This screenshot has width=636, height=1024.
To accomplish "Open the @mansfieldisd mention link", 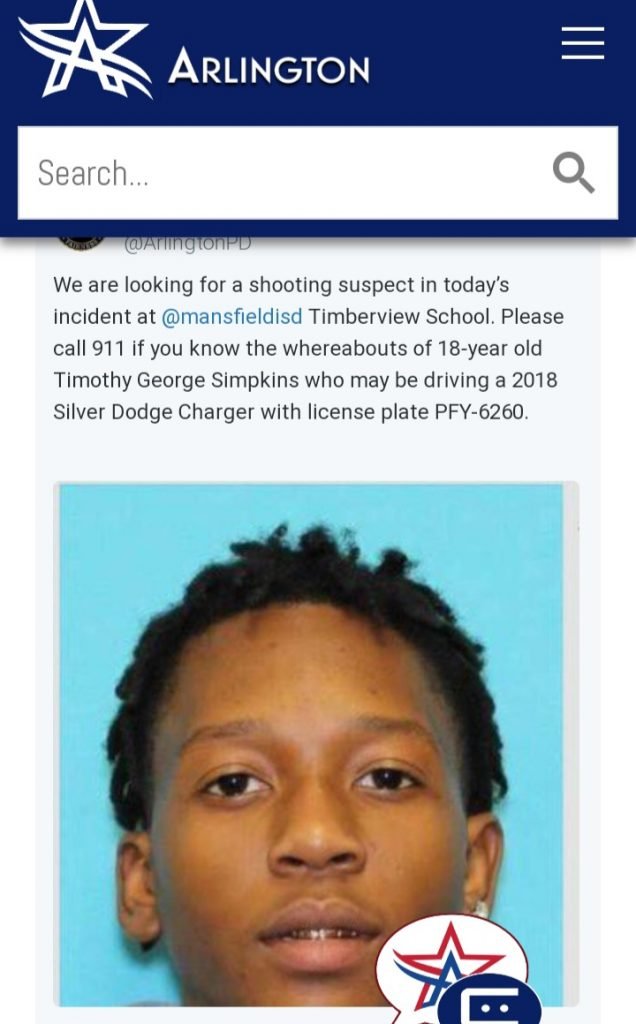I will pyautogui.click(x=231, y=317).
